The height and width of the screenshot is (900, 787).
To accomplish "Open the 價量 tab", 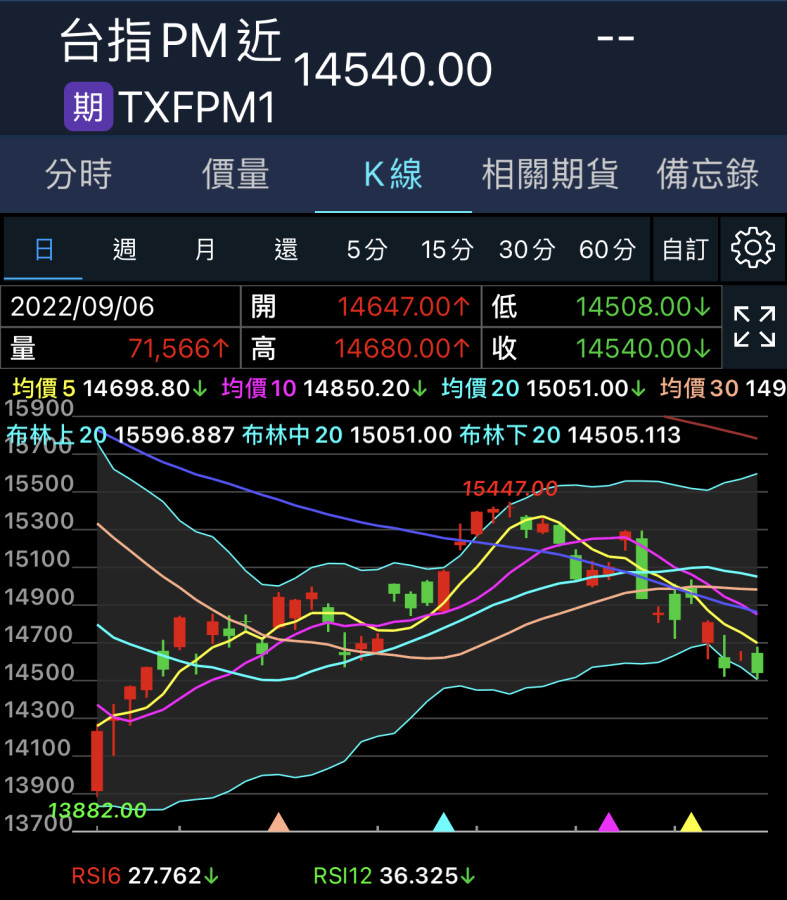I will [x=236, y=175].
